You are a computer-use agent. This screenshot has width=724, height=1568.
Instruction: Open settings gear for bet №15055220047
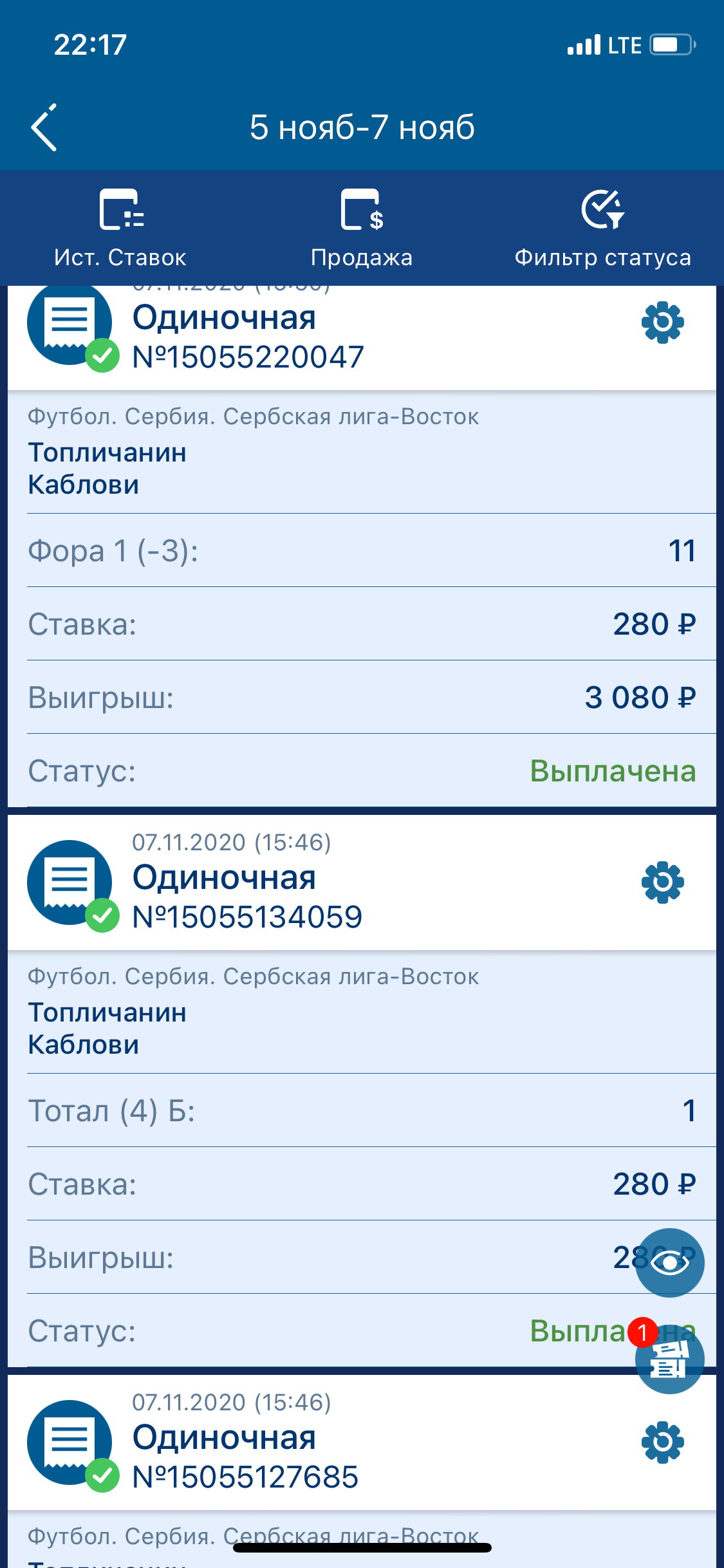coord(662,322)
